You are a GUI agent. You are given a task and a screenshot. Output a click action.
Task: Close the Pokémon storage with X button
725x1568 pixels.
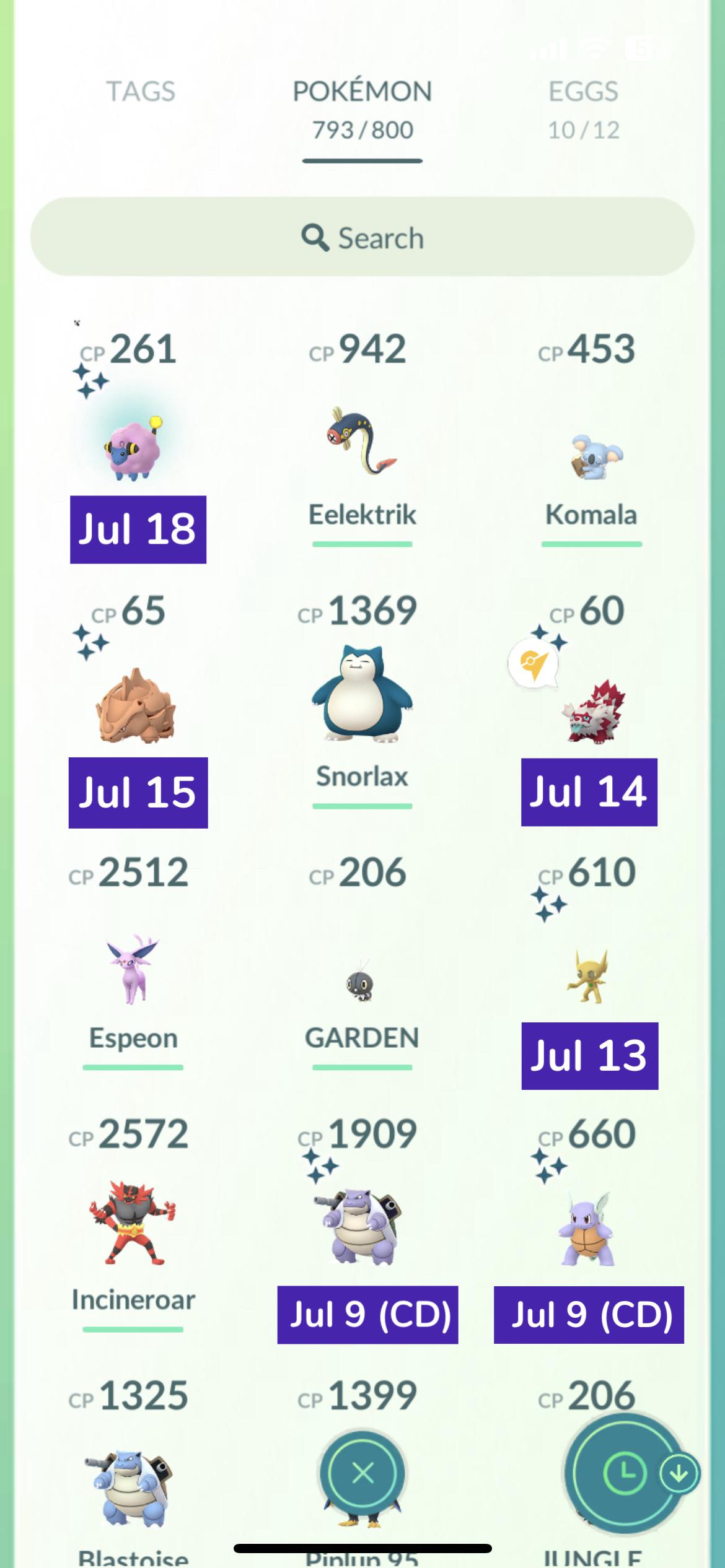(362, 1473)
